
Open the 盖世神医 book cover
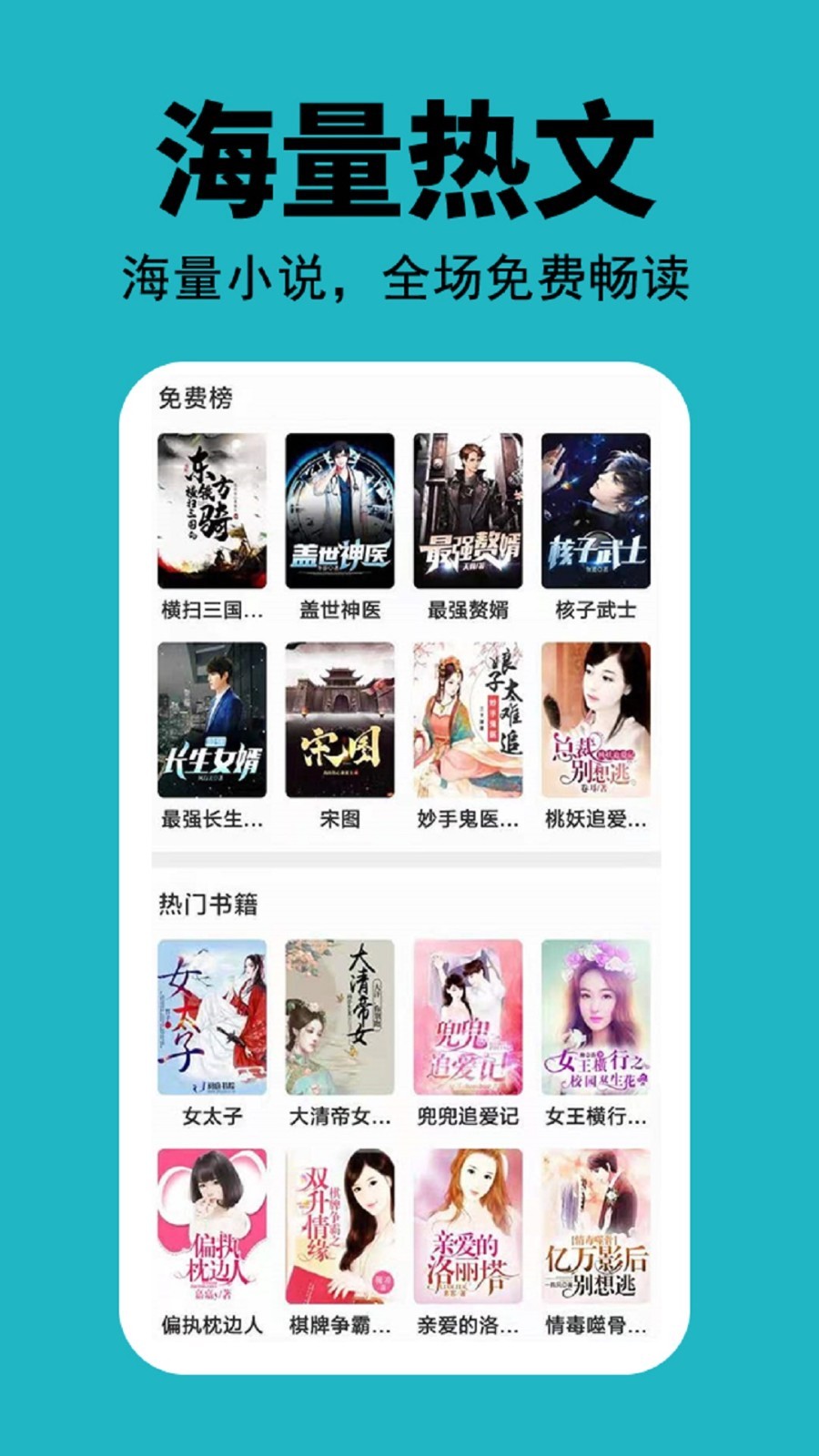tap(340, 513)
